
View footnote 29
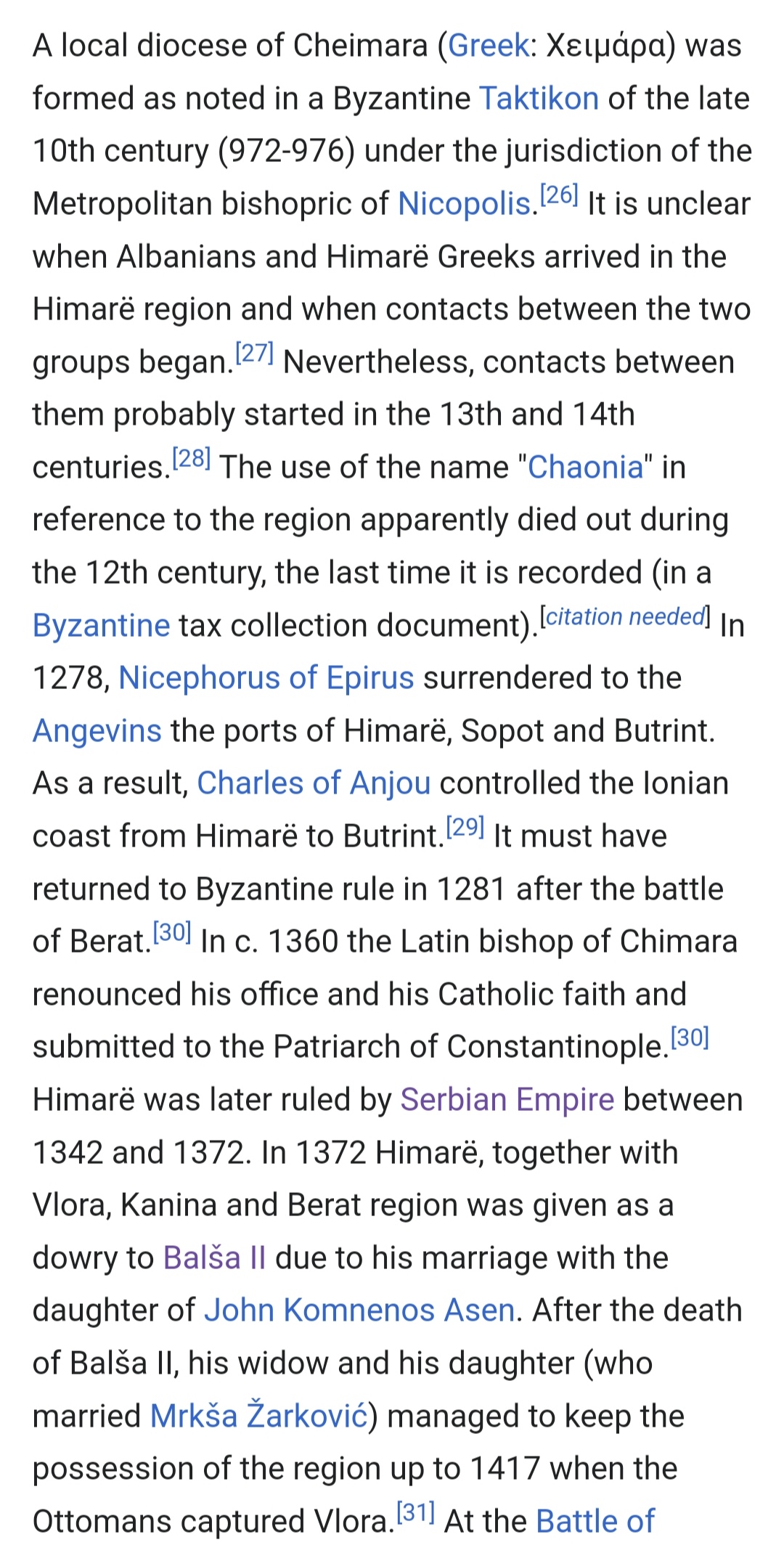465,828
